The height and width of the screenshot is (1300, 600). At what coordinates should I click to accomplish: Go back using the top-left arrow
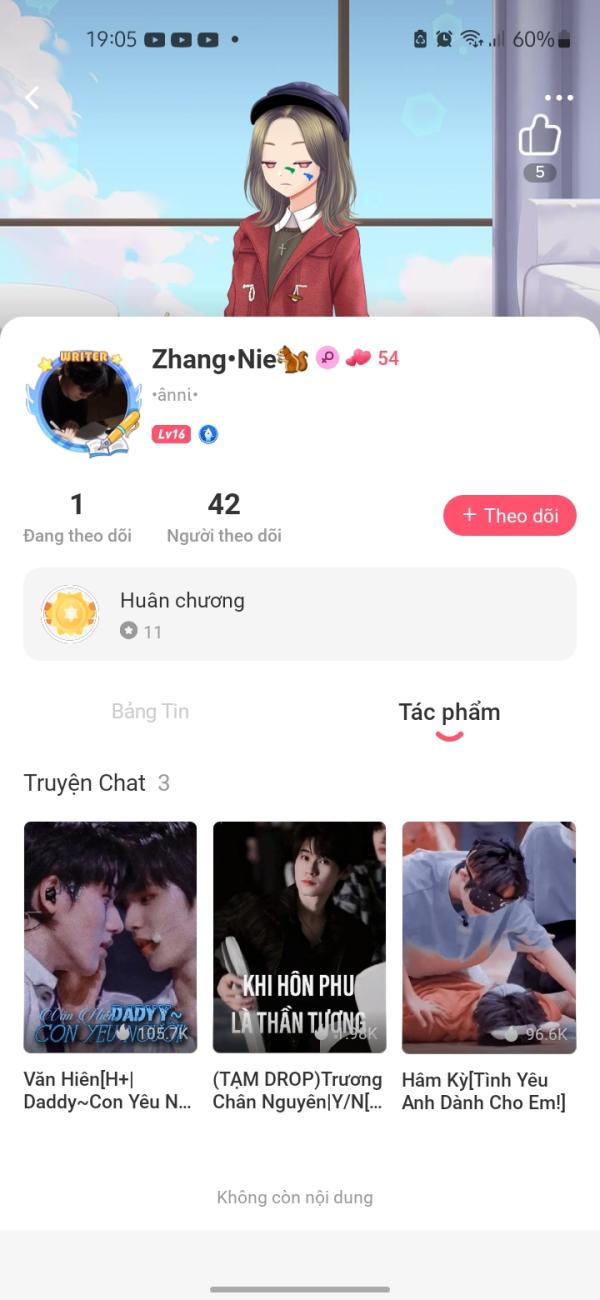coord(32,97)
